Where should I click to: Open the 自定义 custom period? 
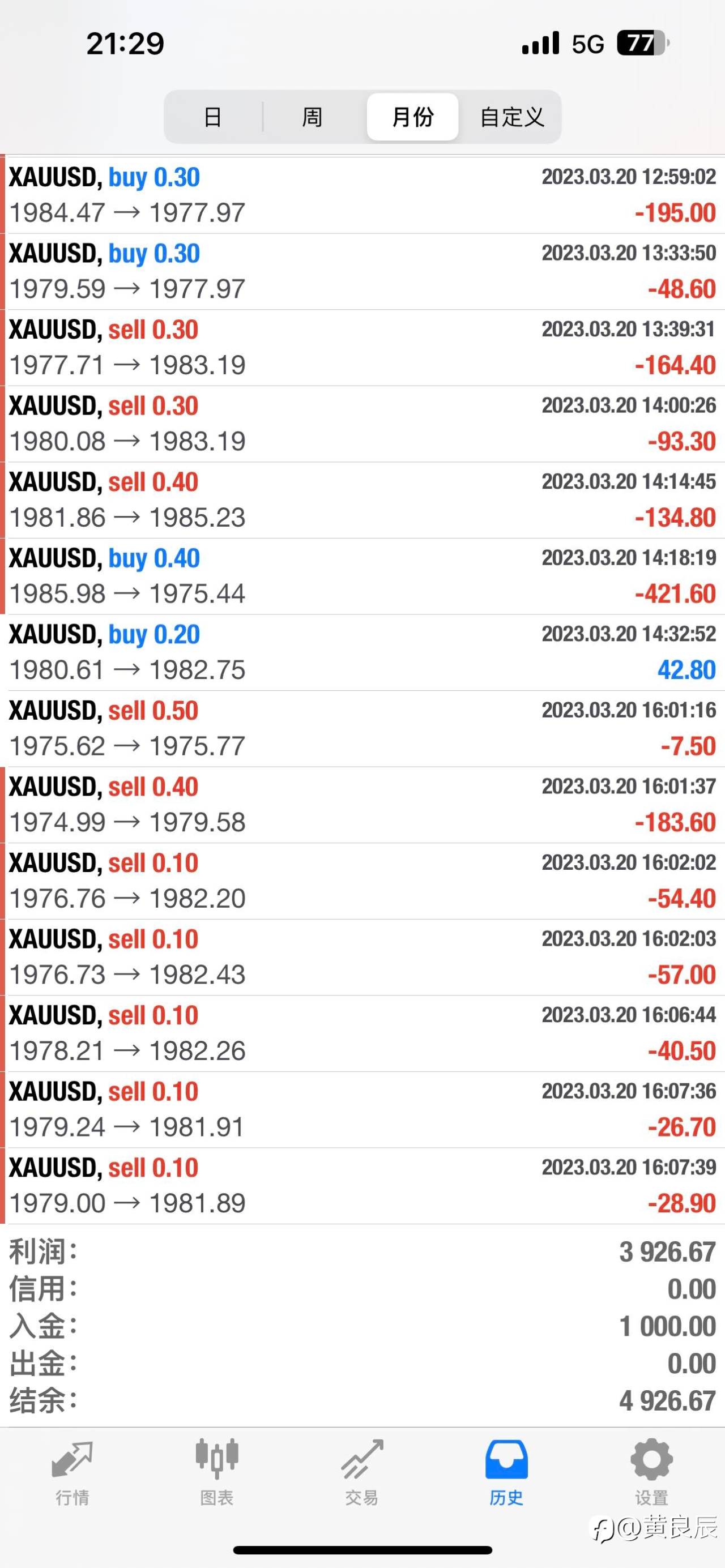tap(511, 117)
